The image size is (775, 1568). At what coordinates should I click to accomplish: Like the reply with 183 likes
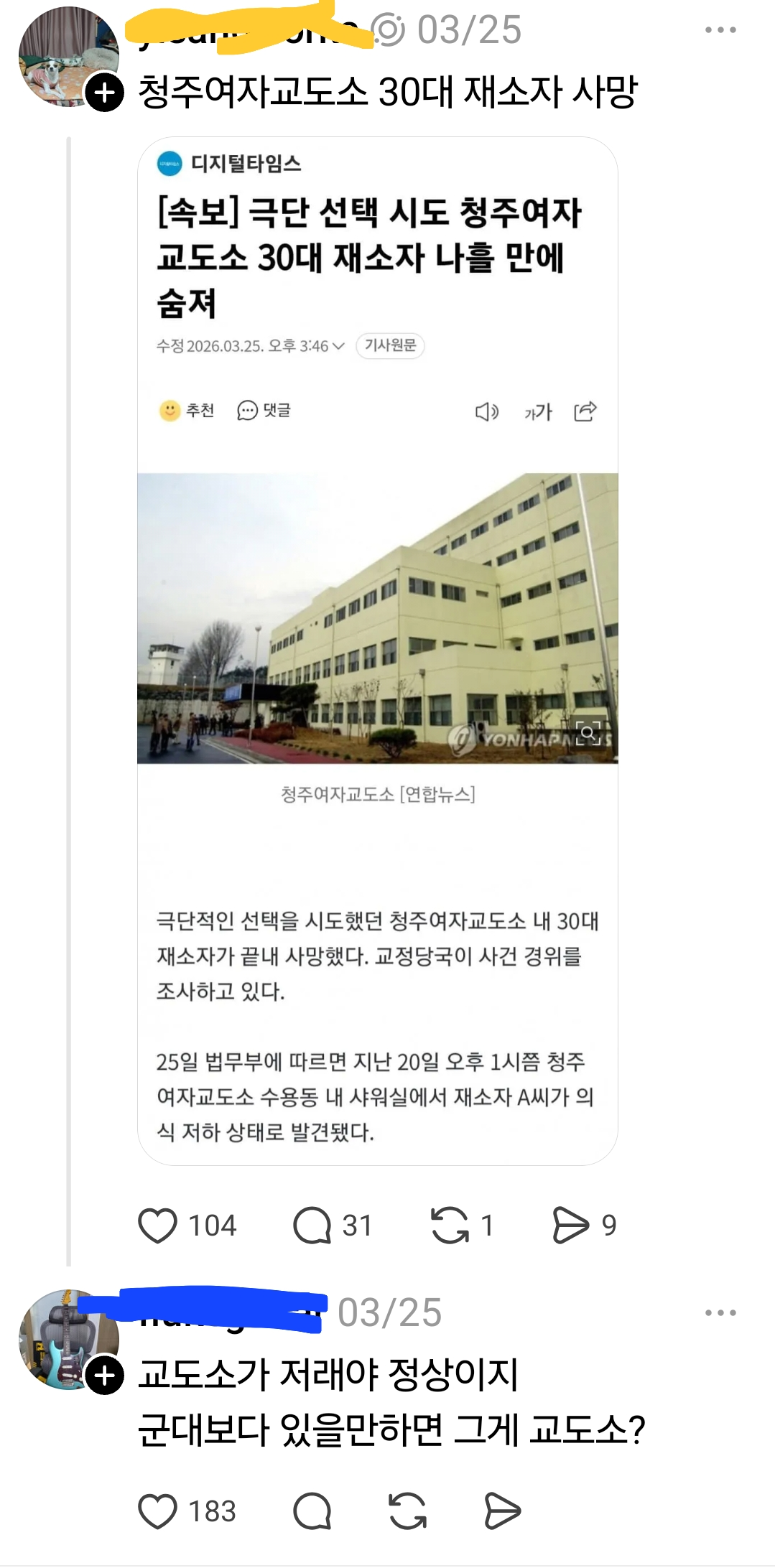[157, 1511]
